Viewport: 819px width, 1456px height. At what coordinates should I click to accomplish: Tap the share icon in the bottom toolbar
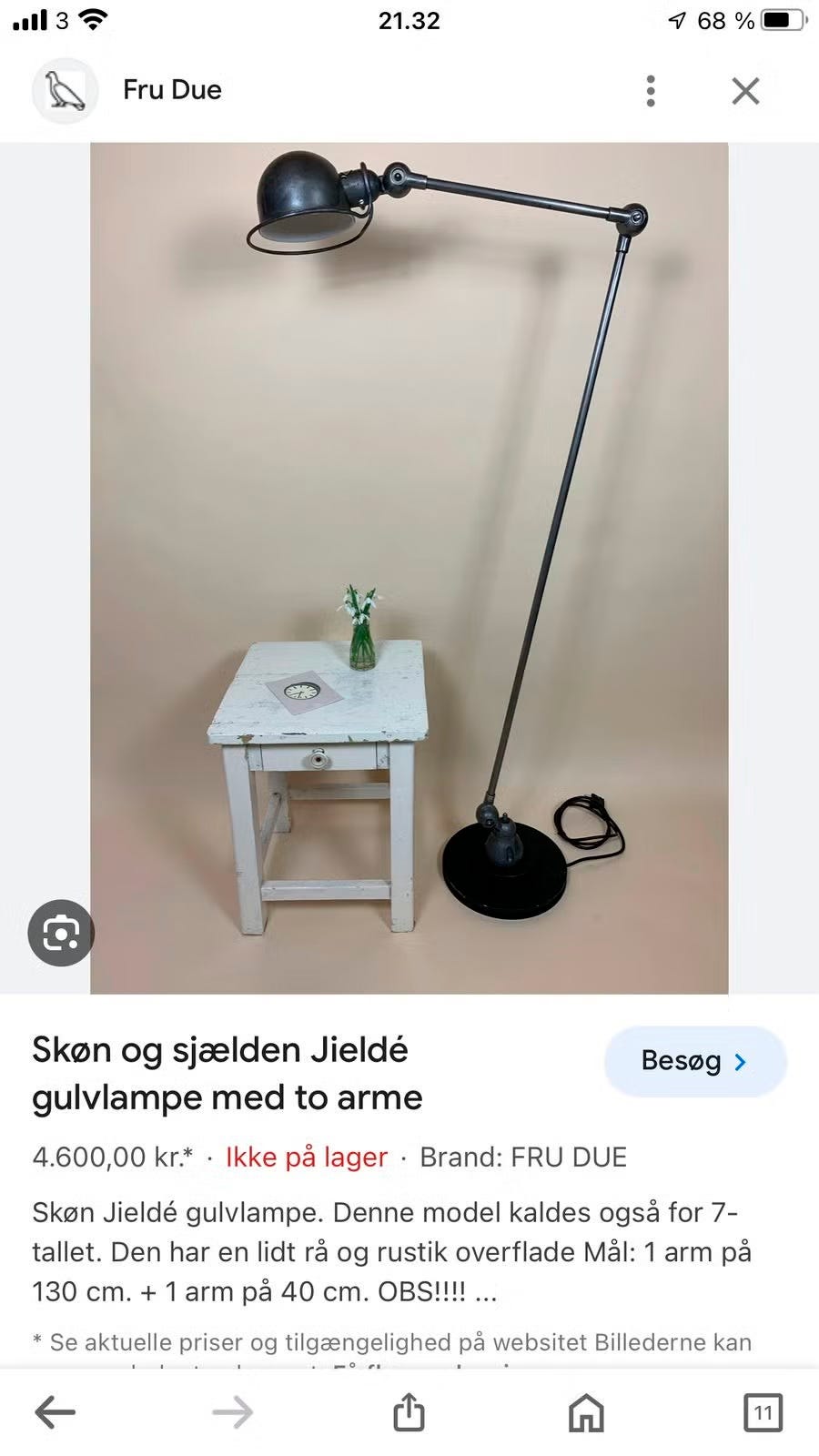coord(409,1412)
